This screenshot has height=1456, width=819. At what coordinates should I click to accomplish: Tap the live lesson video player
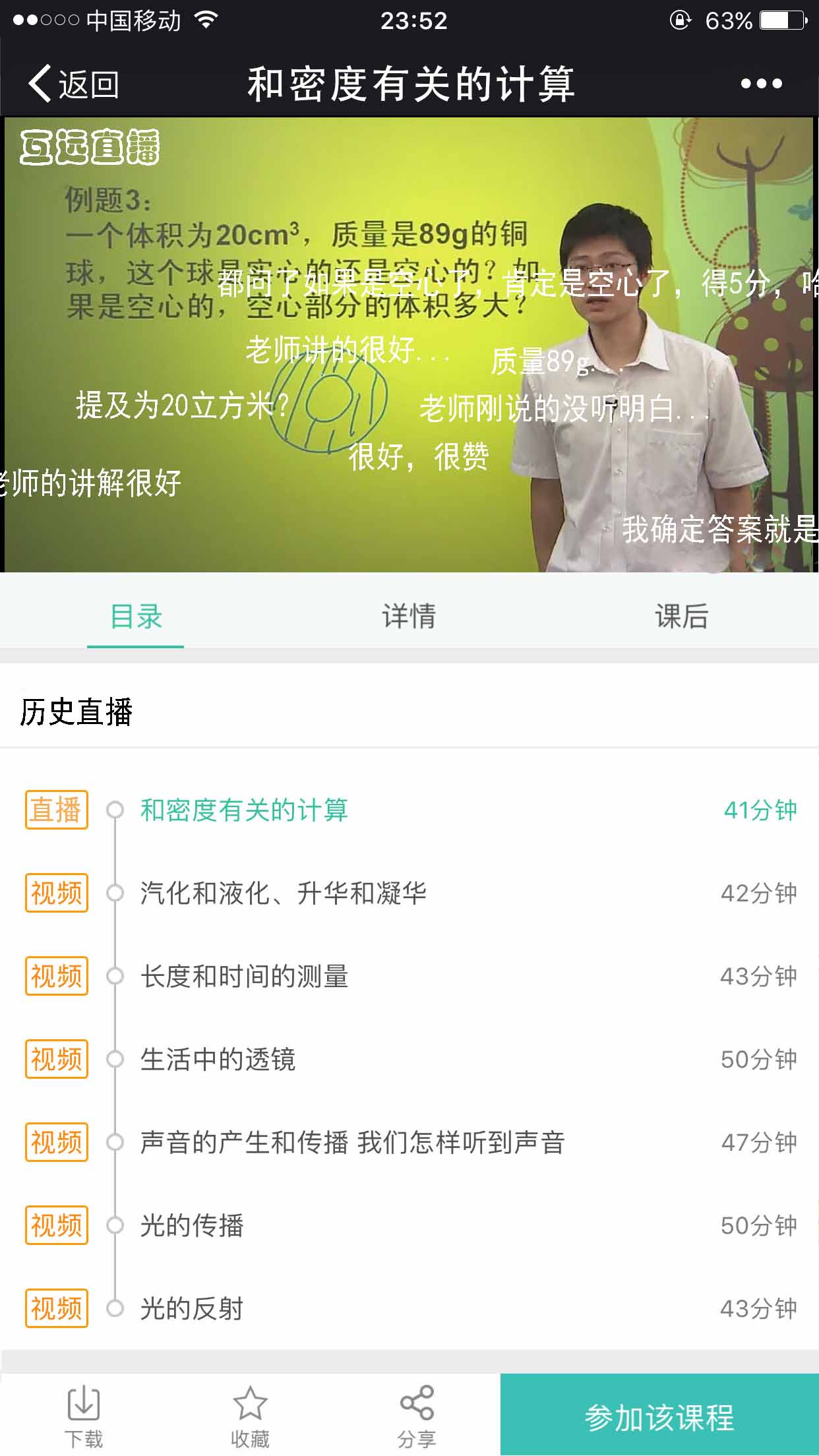pos(409,344)
